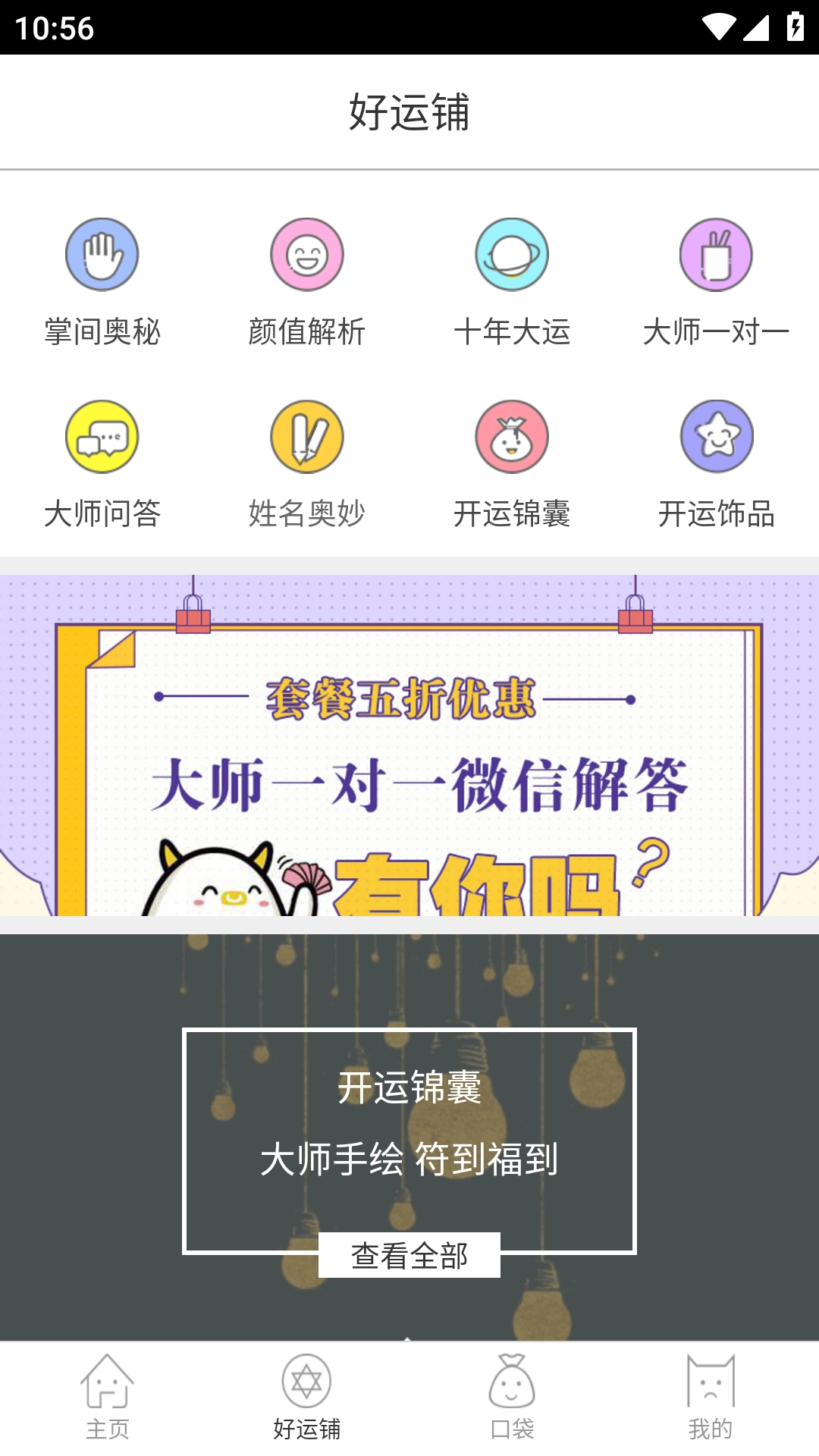
Task: Tap the 开运饰品 star icon
Action: pyautogui.click(x=717, y=437)
